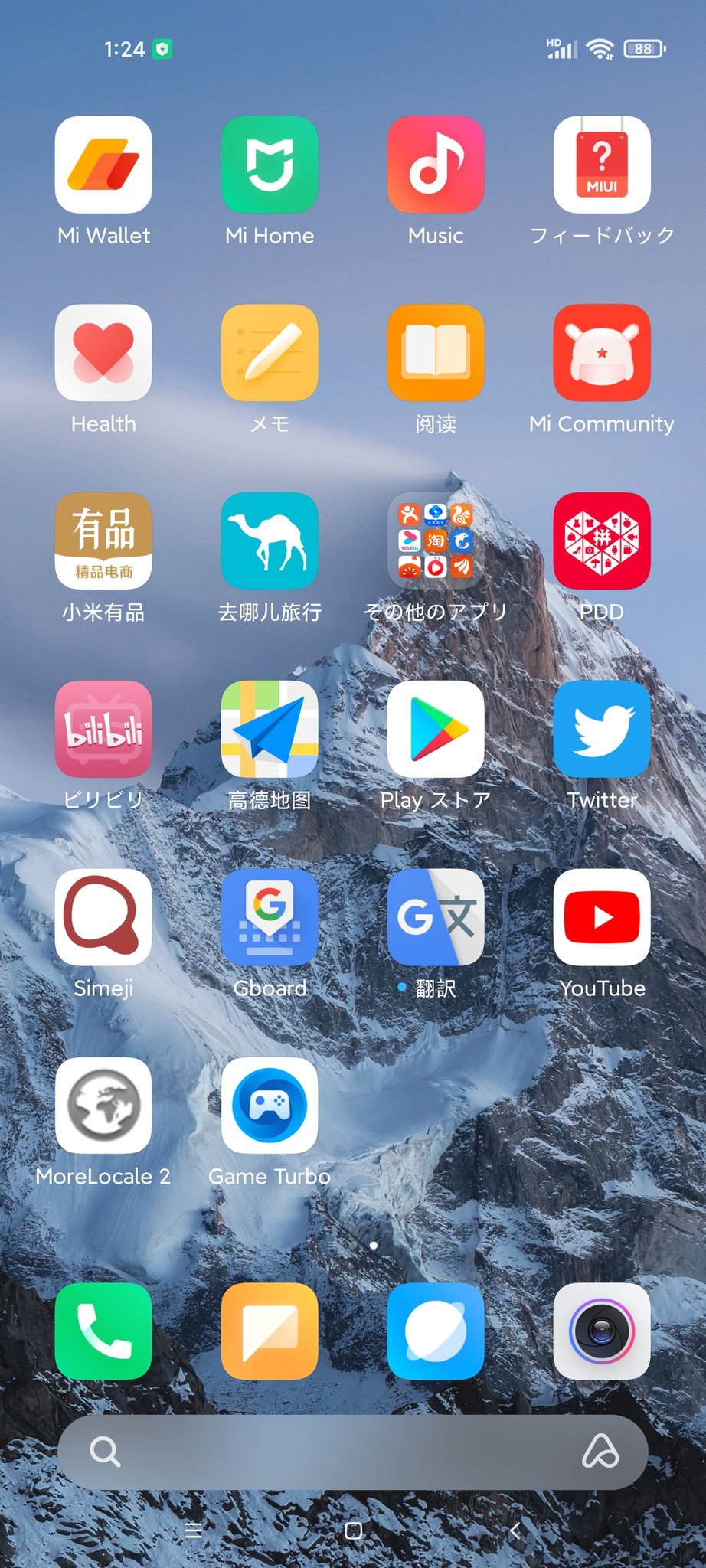This screenshot has height=1568, width=706.
Task: Open the ビリビリ app
Action: tap(103, 729)
